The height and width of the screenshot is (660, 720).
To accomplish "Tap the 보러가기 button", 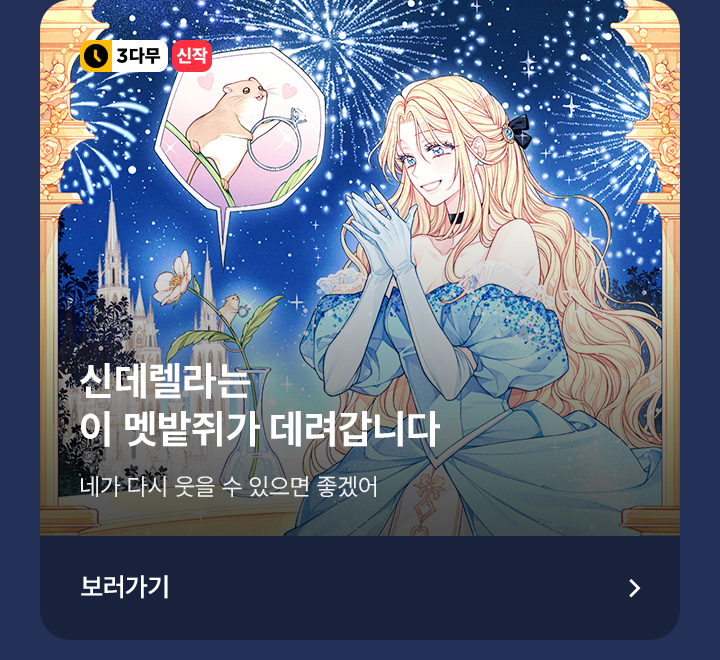I will (360, 587).
